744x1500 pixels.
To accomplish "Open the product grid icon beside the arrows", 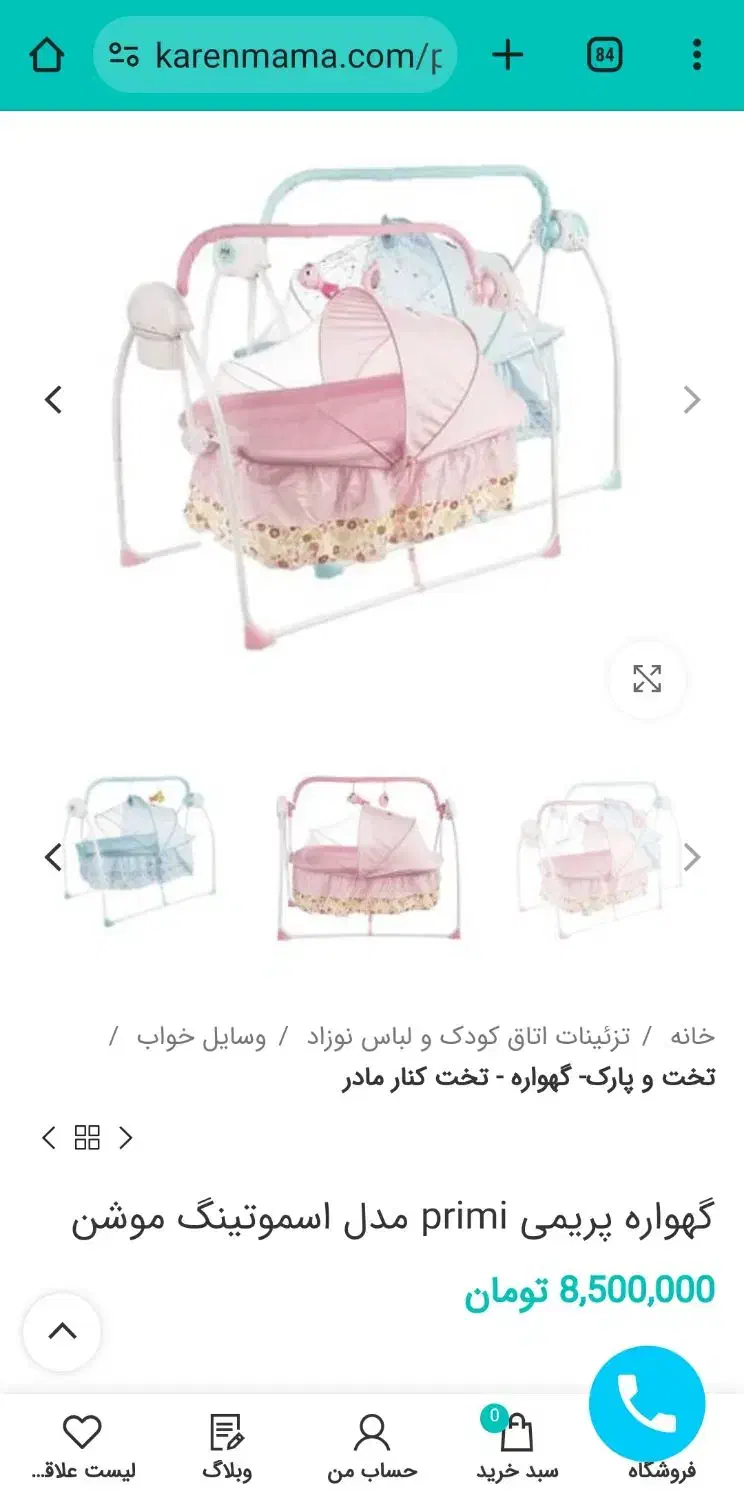I will coord(87,1137).
